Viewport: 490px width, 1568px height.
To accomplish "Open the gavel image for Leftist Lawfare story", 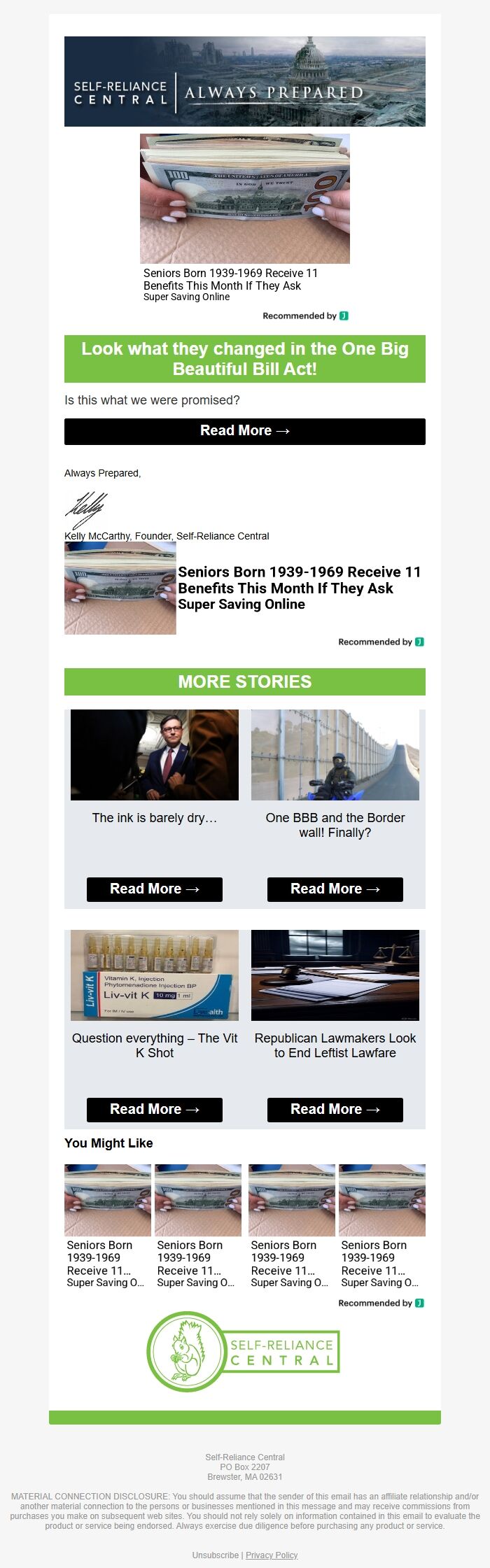I will [x=335, y=975].
